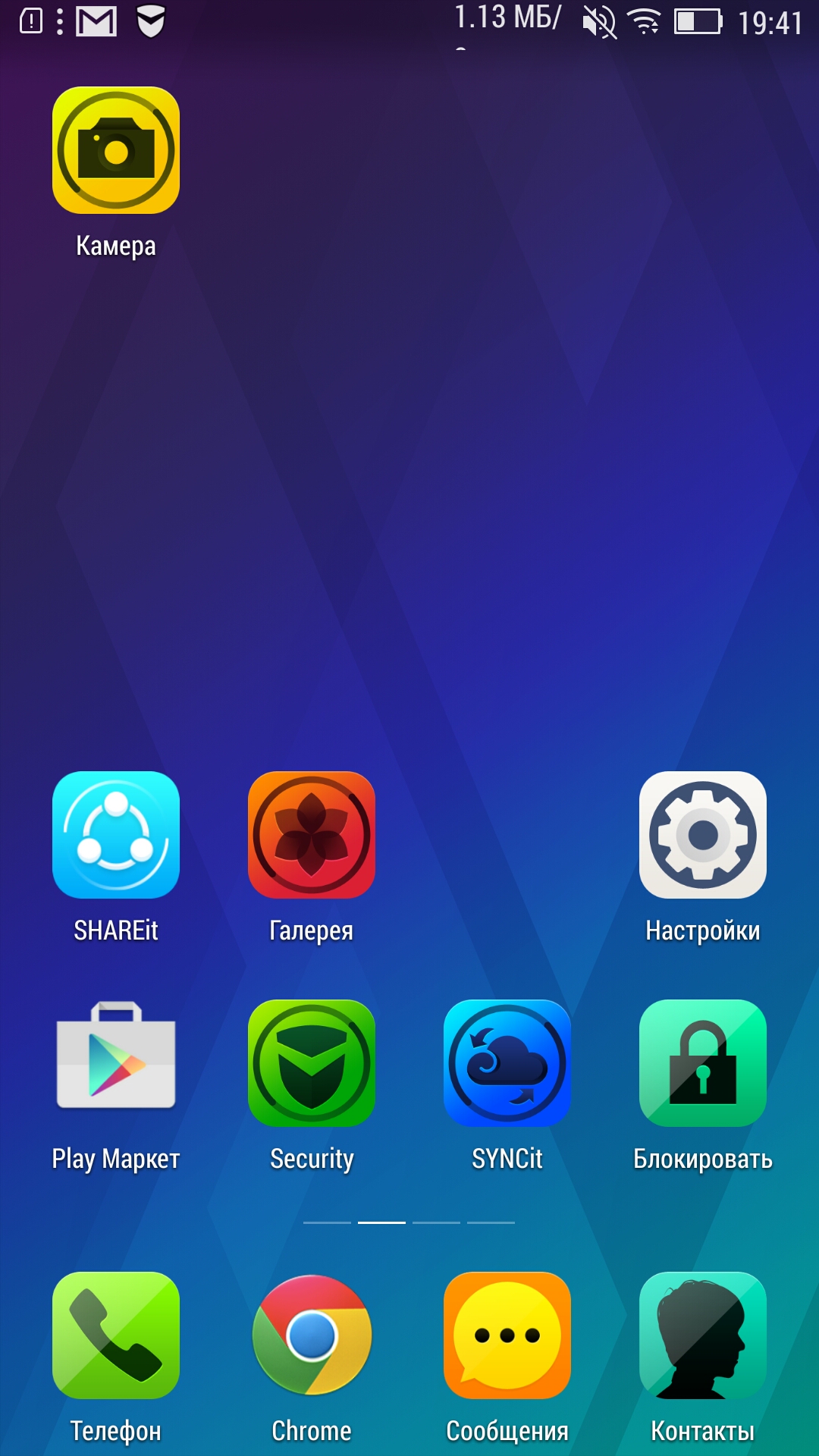Open Настройки
Viewport: 819px width, 1456px height.
click(x=703, y=835)
